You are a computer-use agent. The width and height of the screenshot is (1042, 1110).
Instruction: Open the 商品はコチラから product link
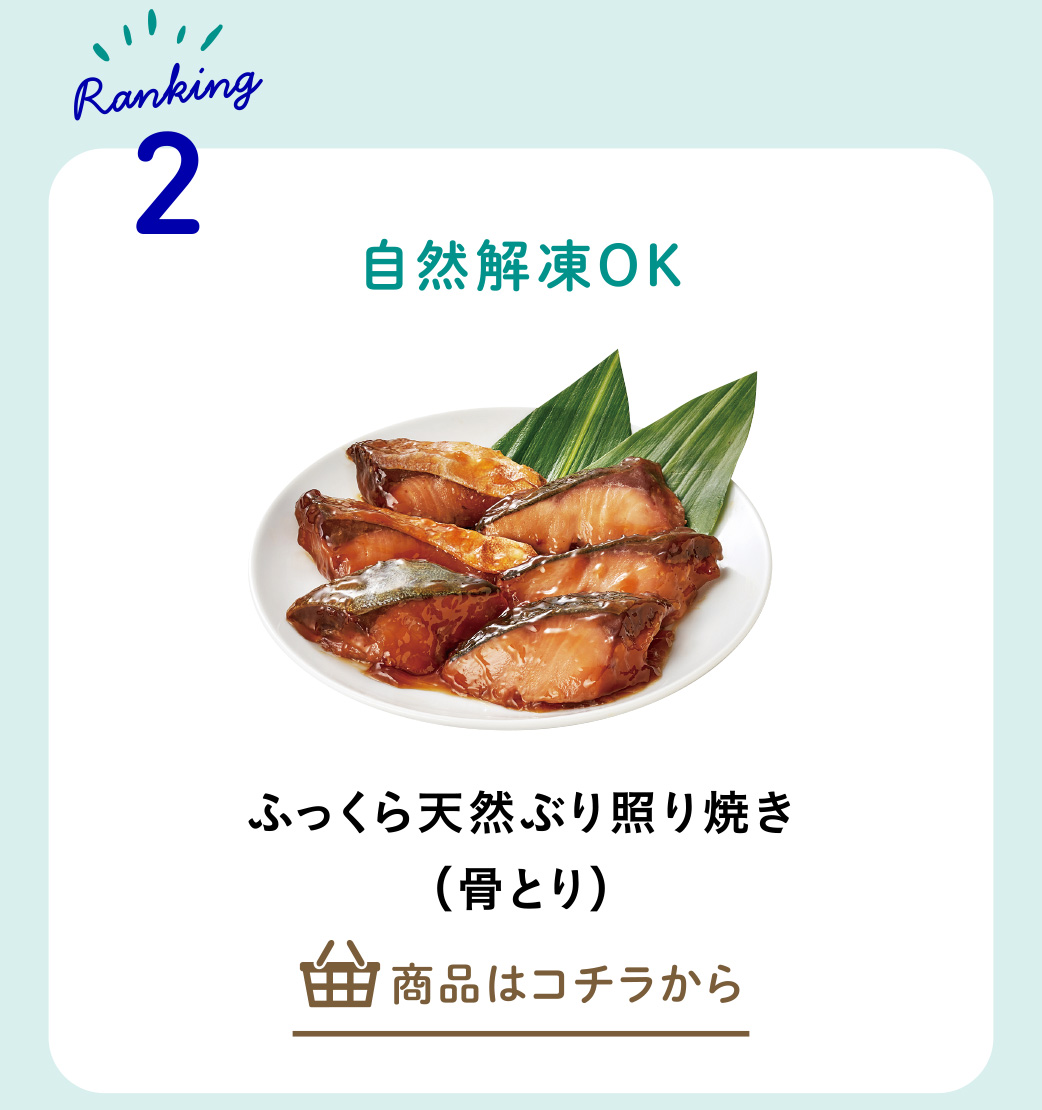(x=521, y=984)
